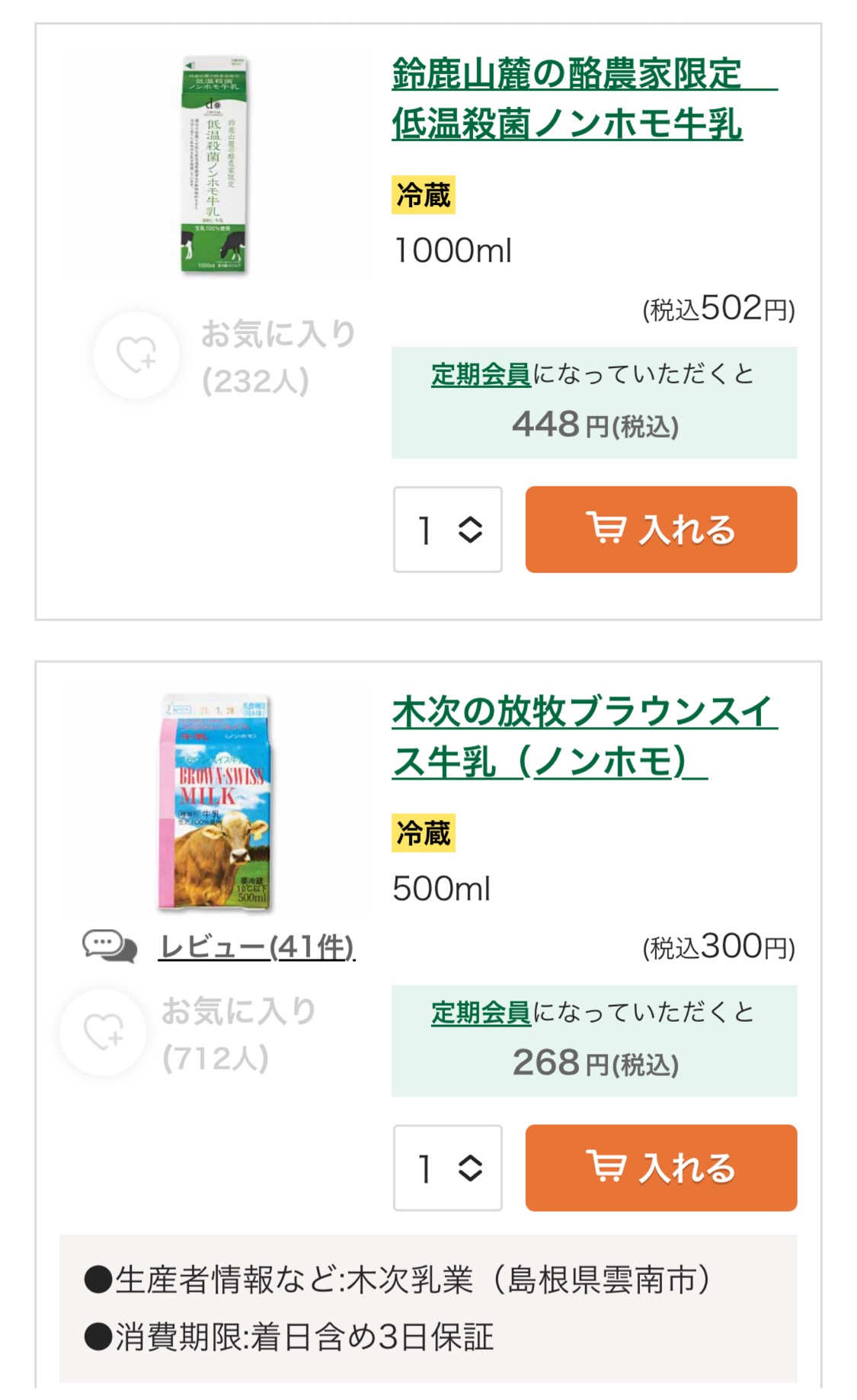
Task: Favorite the ブラウンスイス牛乳 heart icon
Action: 104,1033
